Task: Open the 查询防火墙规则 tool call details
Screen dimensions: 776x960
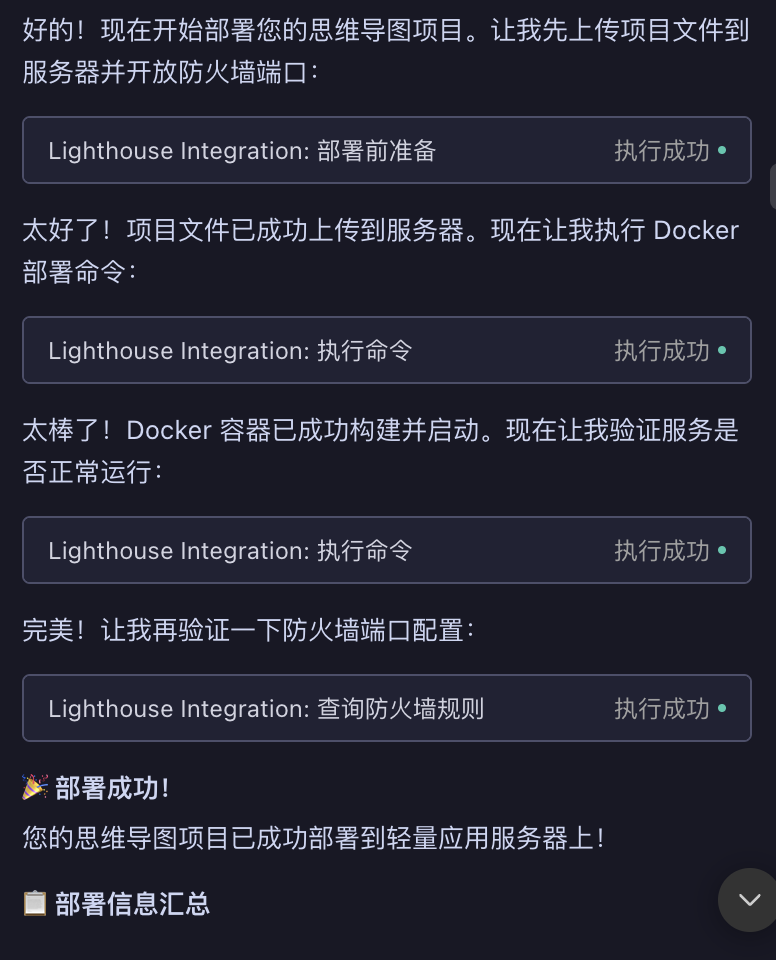Action: click(386, 709)
